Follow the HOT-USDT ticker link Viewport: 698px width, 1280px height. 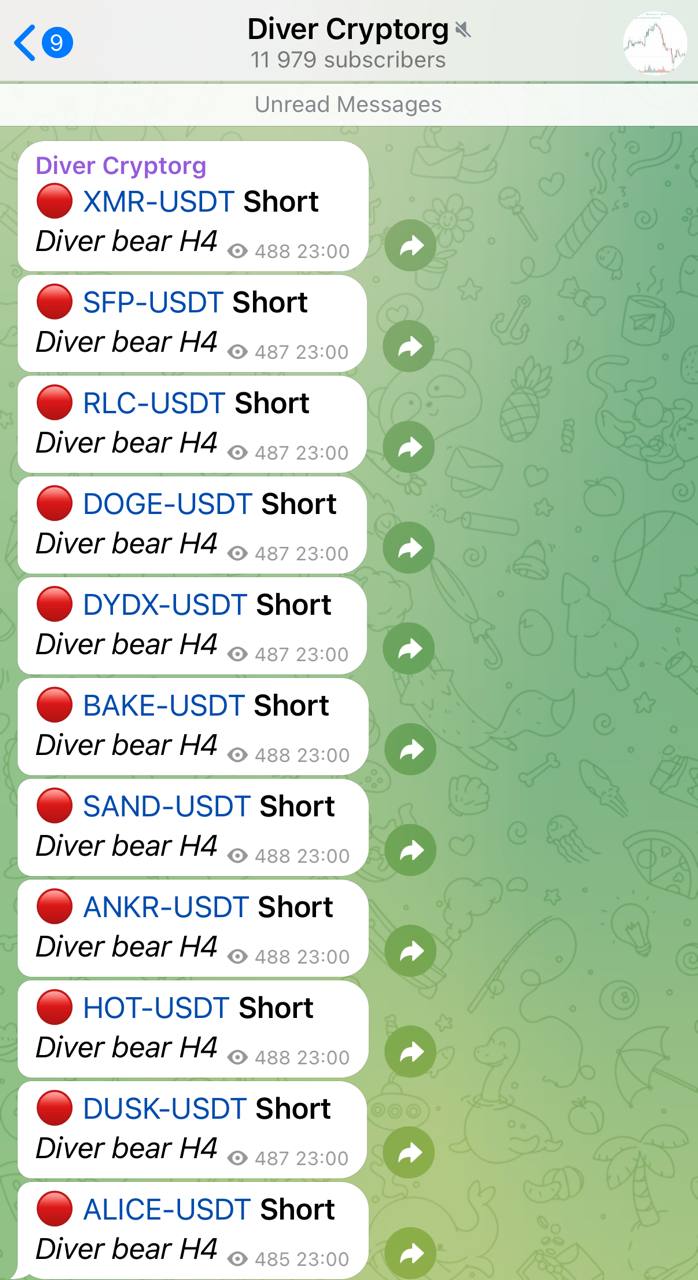click(x=156, y=1008)
